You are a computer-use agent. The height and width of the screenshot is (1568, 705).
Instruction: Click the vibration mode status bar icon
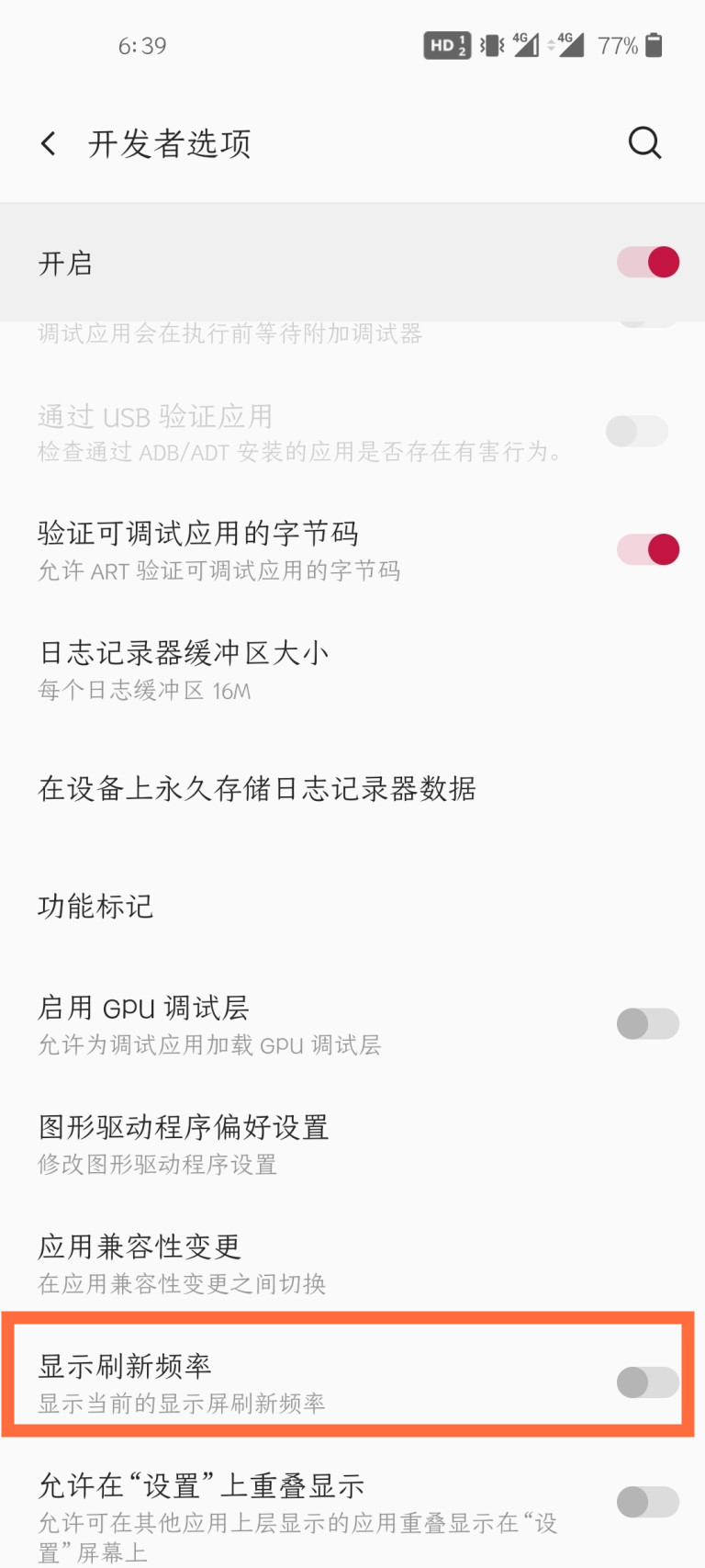tap(490, 44)
